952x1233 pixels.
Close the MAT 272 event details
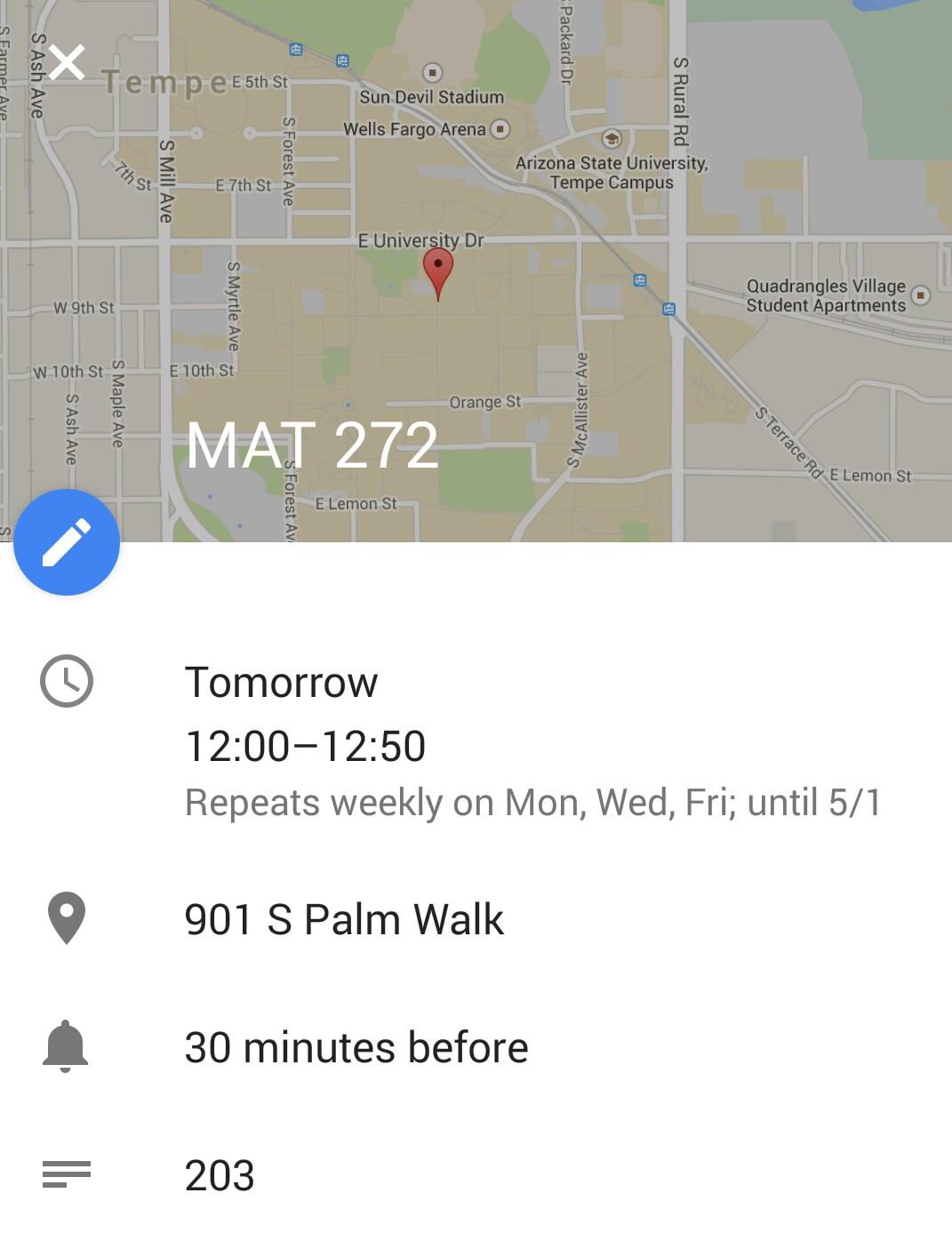coord(67,63)
